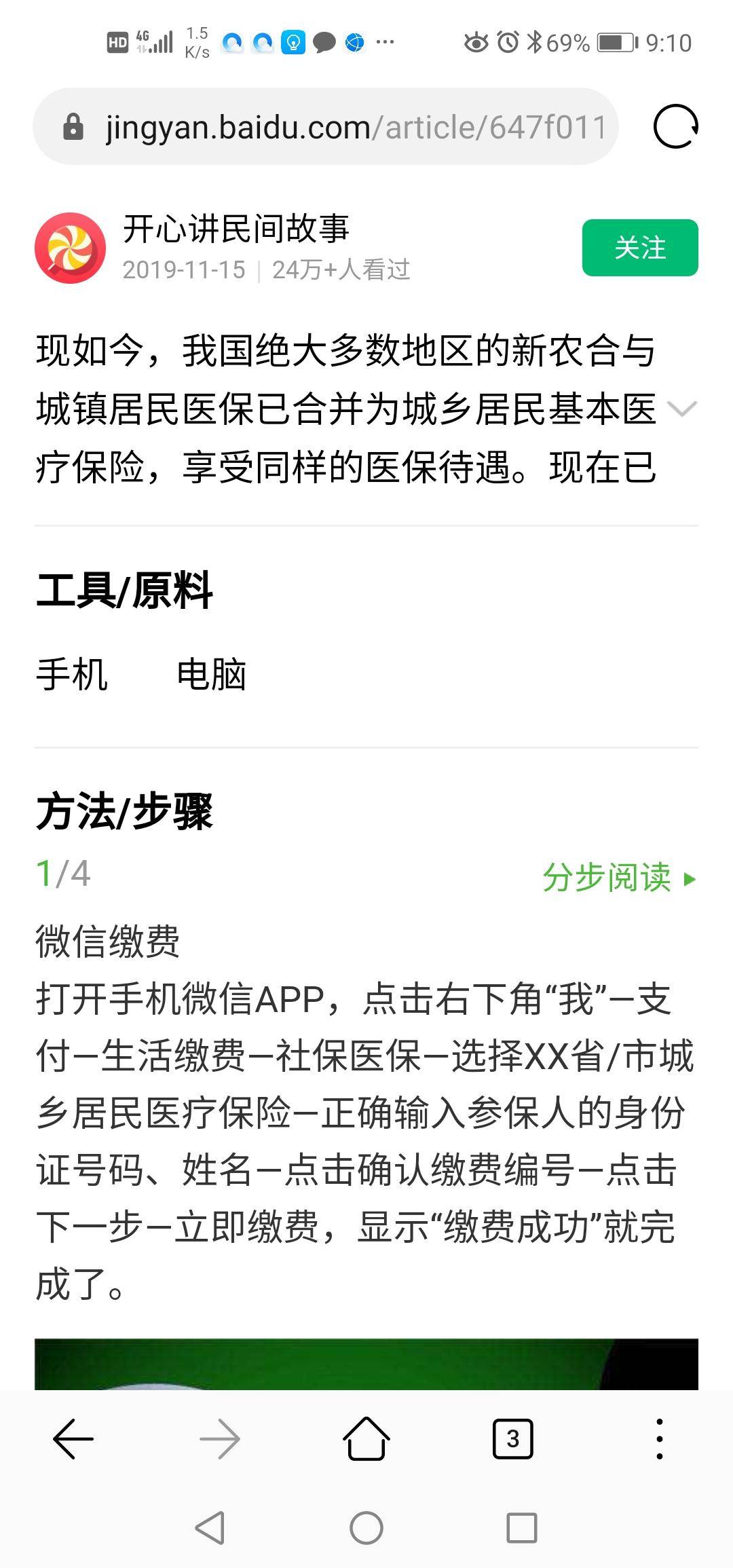Go forward in browser history

[220, 1438]
